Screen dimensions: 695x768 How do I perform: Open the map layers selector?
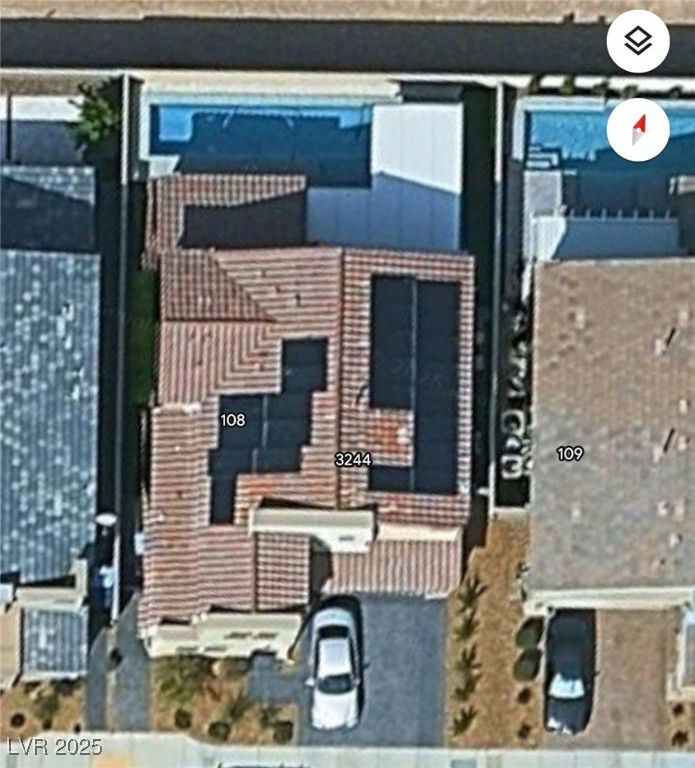tap(638, 41)
